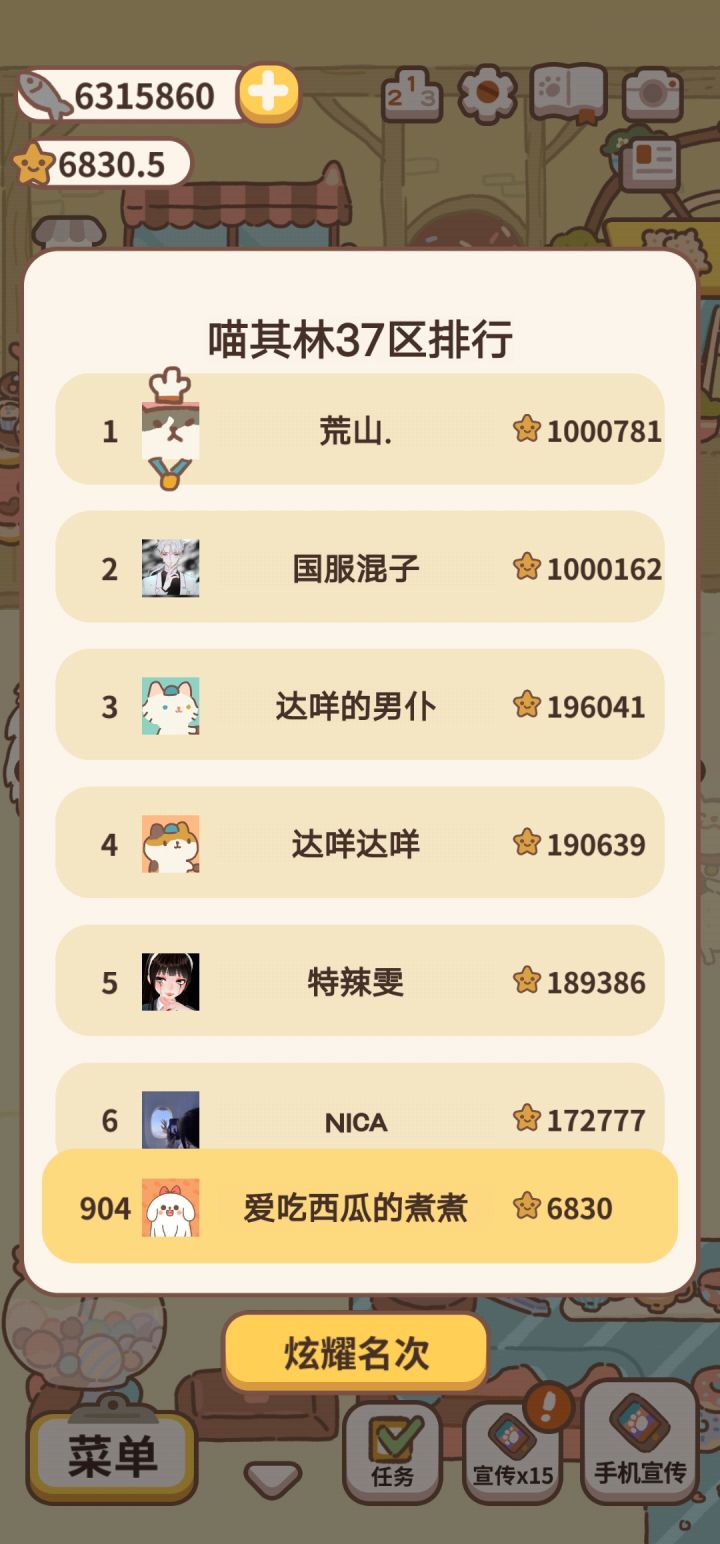Tap the star points icon
The width and height of the screenshot is (720, 1544).
point(35,163)
